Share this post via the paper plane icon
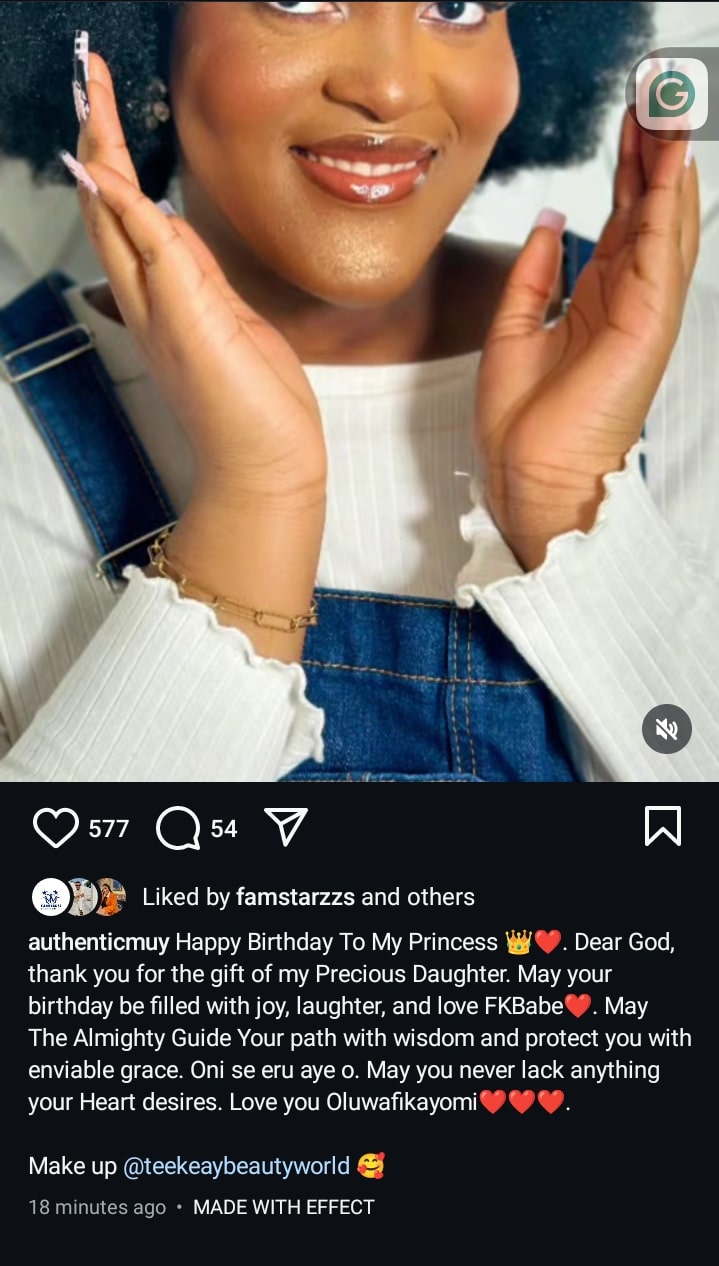This screenshot has height=1266, width=719. coord(285,827)
